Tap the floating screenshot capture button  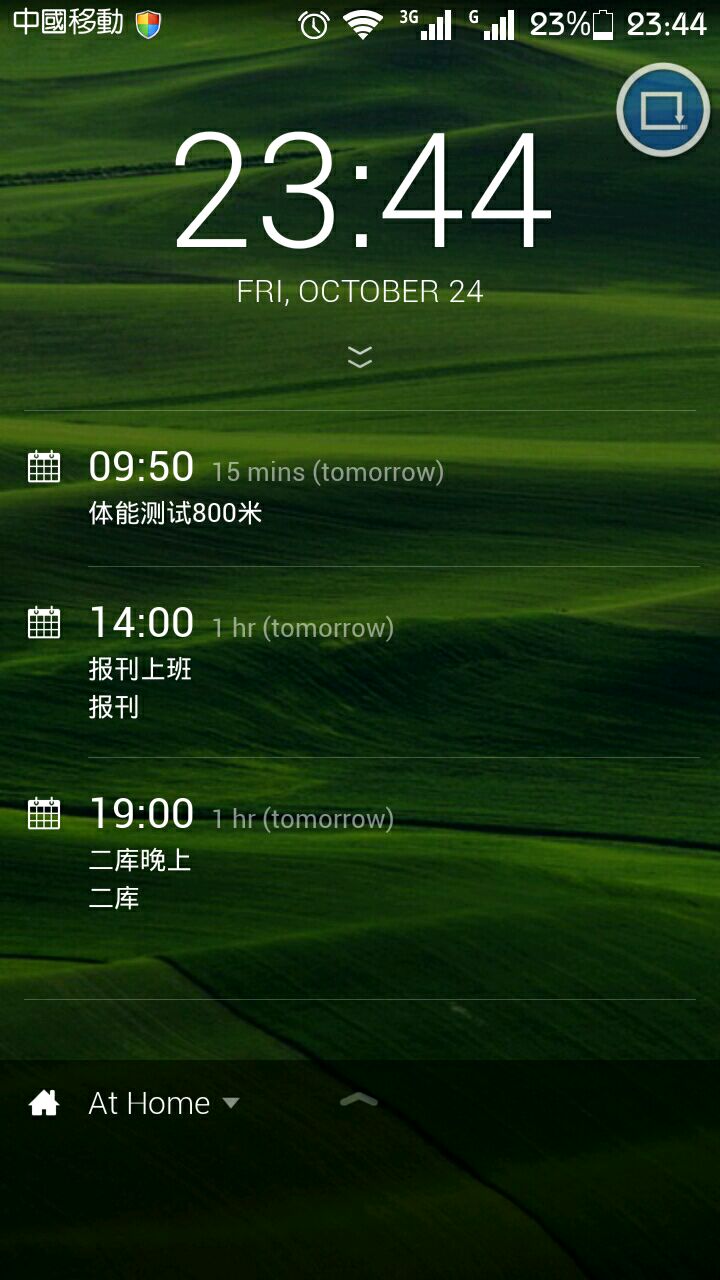click(663, 111)
